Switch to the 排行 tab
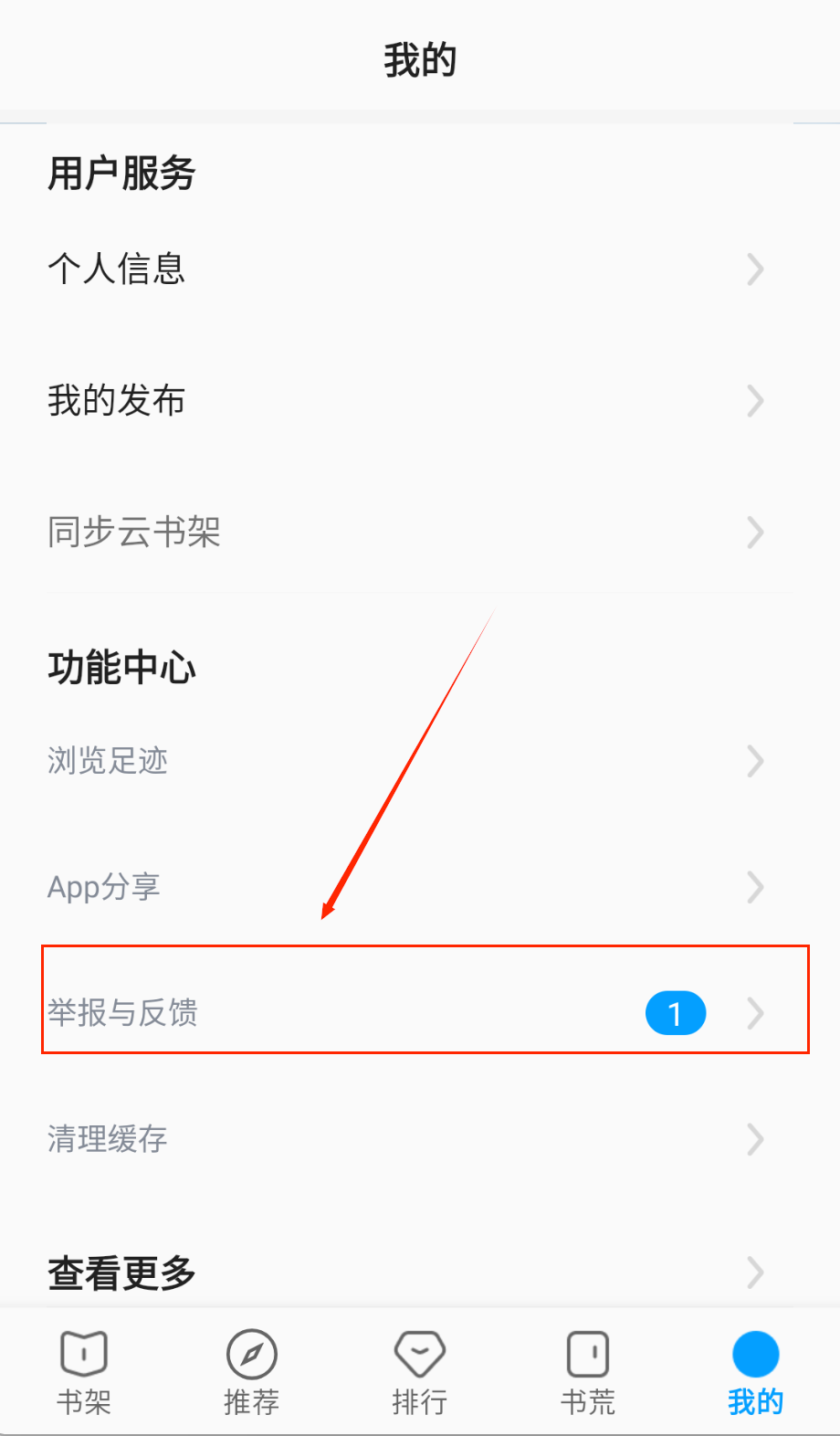Image resolution: width=840 pixels, height=1436 pixels. point(420,1372)
